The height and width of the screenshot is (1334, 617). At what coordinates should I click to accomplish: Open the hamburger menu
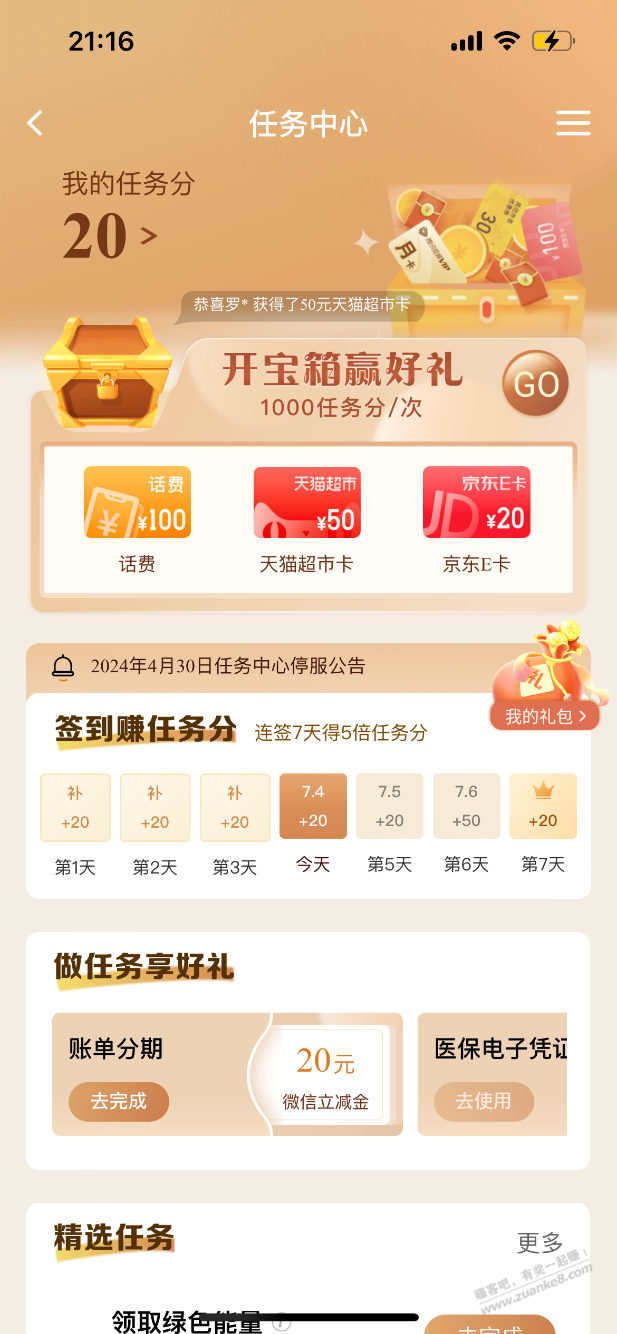coord(573,123)
